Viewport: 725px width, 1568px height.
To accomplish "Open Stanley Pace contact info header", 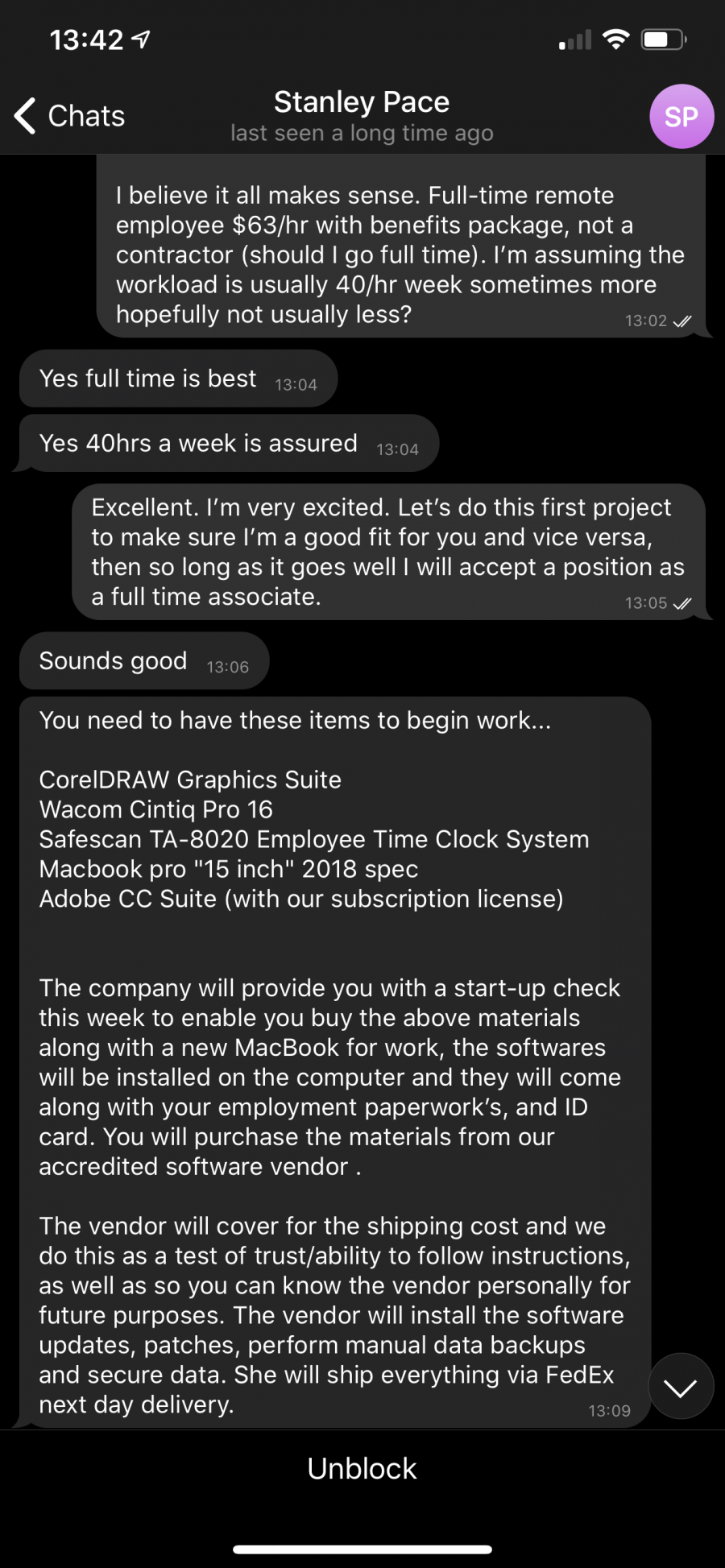I will coord(362,116).
